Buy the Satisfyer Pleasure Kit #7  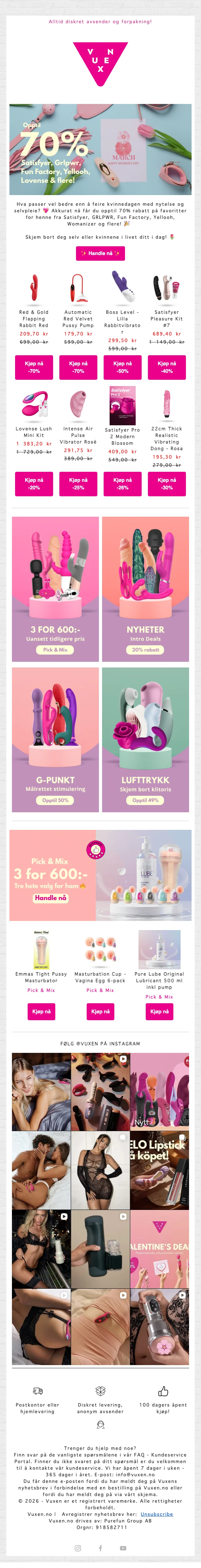tap(167, 367)
